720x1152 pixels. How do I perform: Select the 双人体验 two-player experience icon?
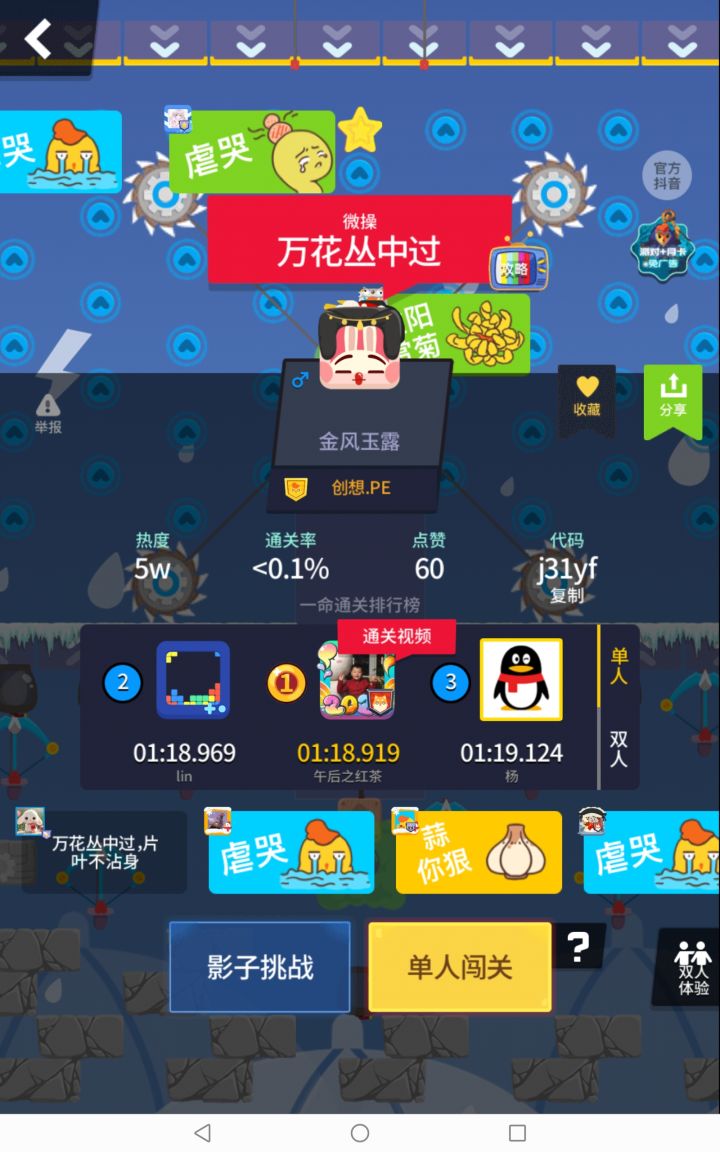(688, 965)
